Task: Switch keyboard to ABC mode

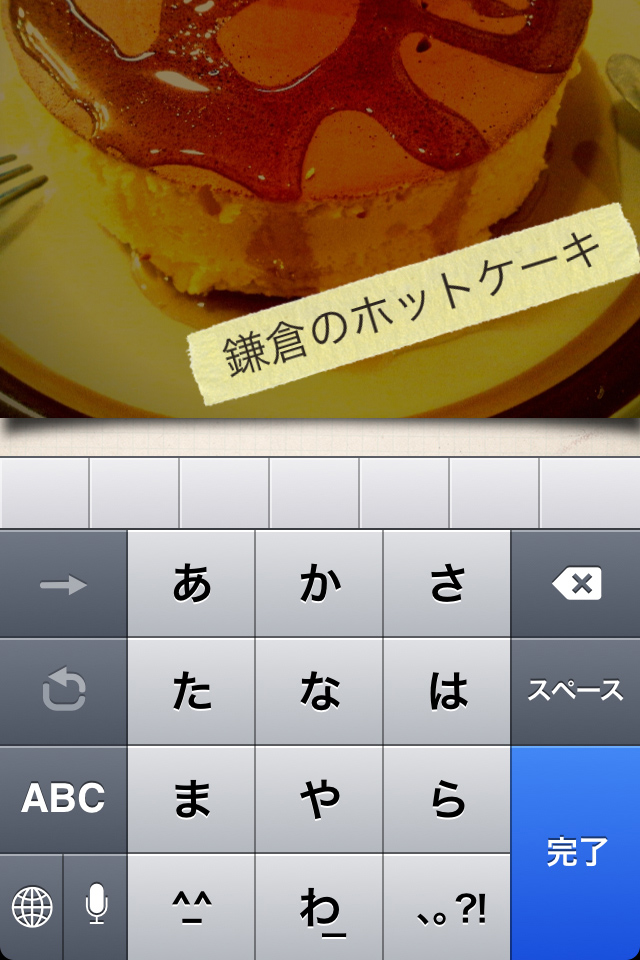Action: (63, 798)
